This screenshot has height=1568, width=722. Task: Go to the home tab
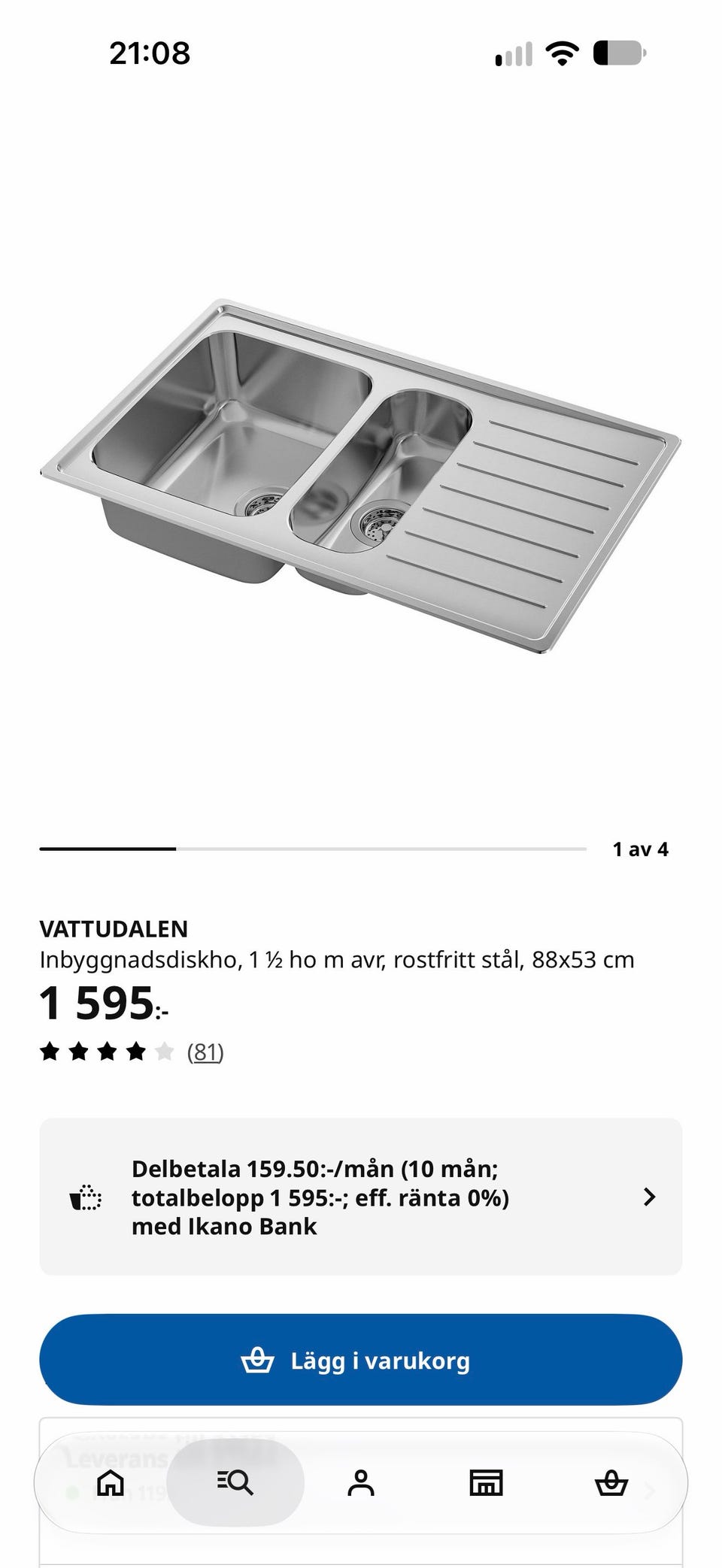tap(111, 1483)
